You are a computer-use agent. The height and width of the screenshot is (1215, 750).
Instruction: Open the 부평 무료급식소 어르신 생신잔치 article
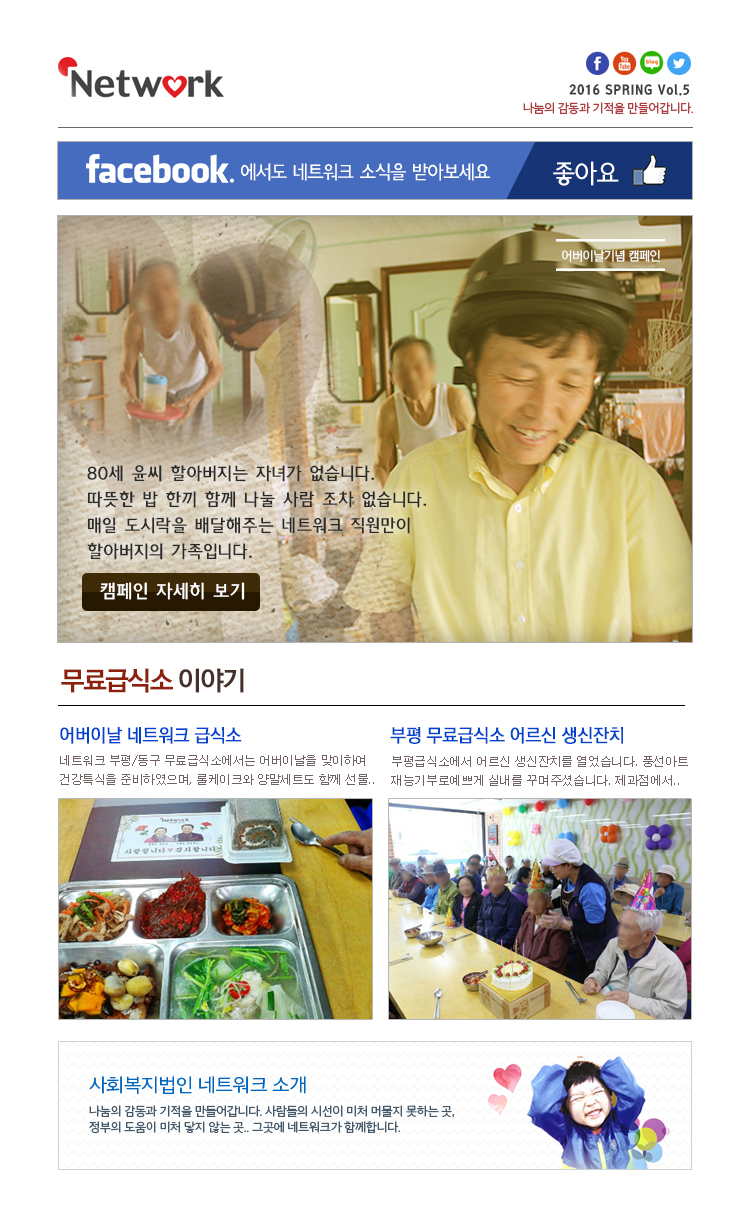(507, 735)
